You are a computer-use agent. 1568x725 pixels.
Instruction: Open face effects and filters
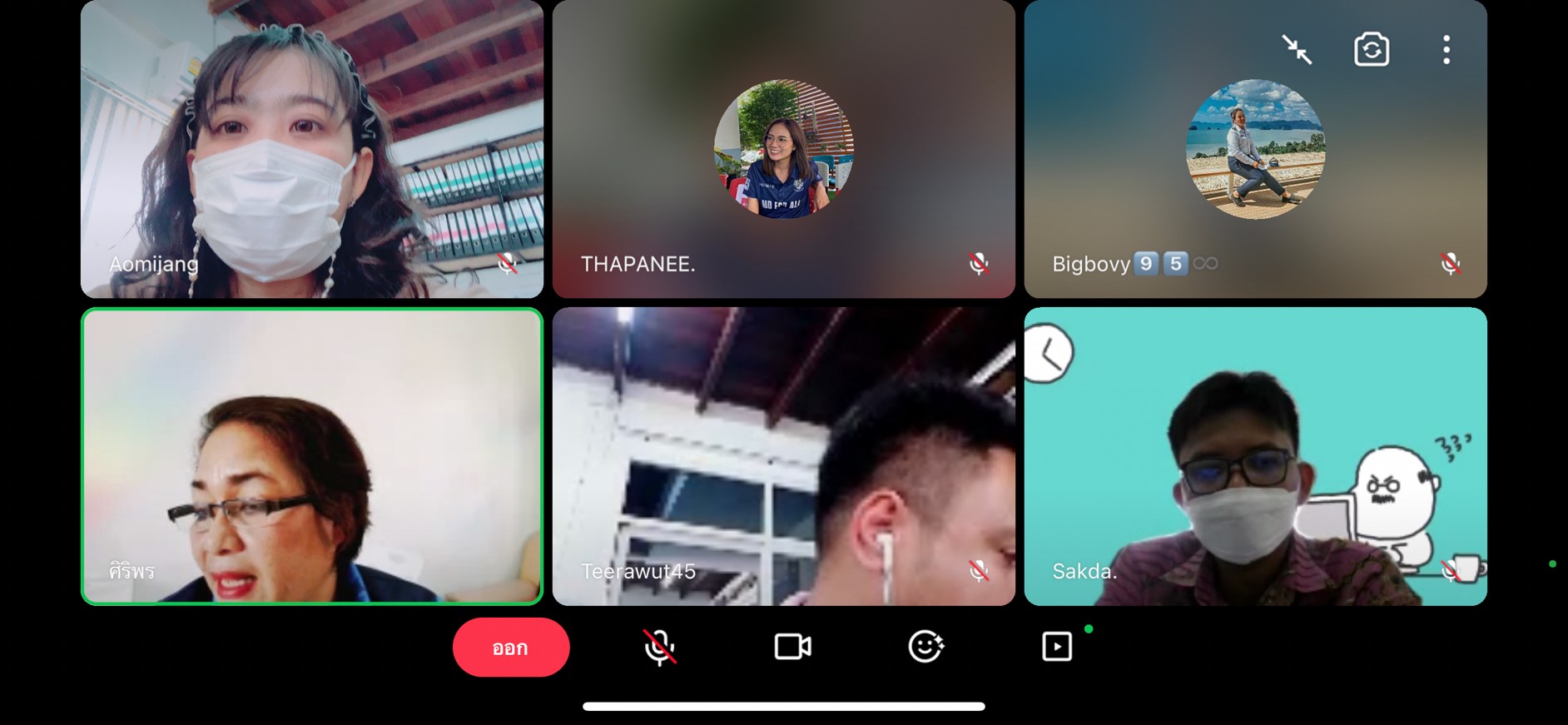point(925,647)
